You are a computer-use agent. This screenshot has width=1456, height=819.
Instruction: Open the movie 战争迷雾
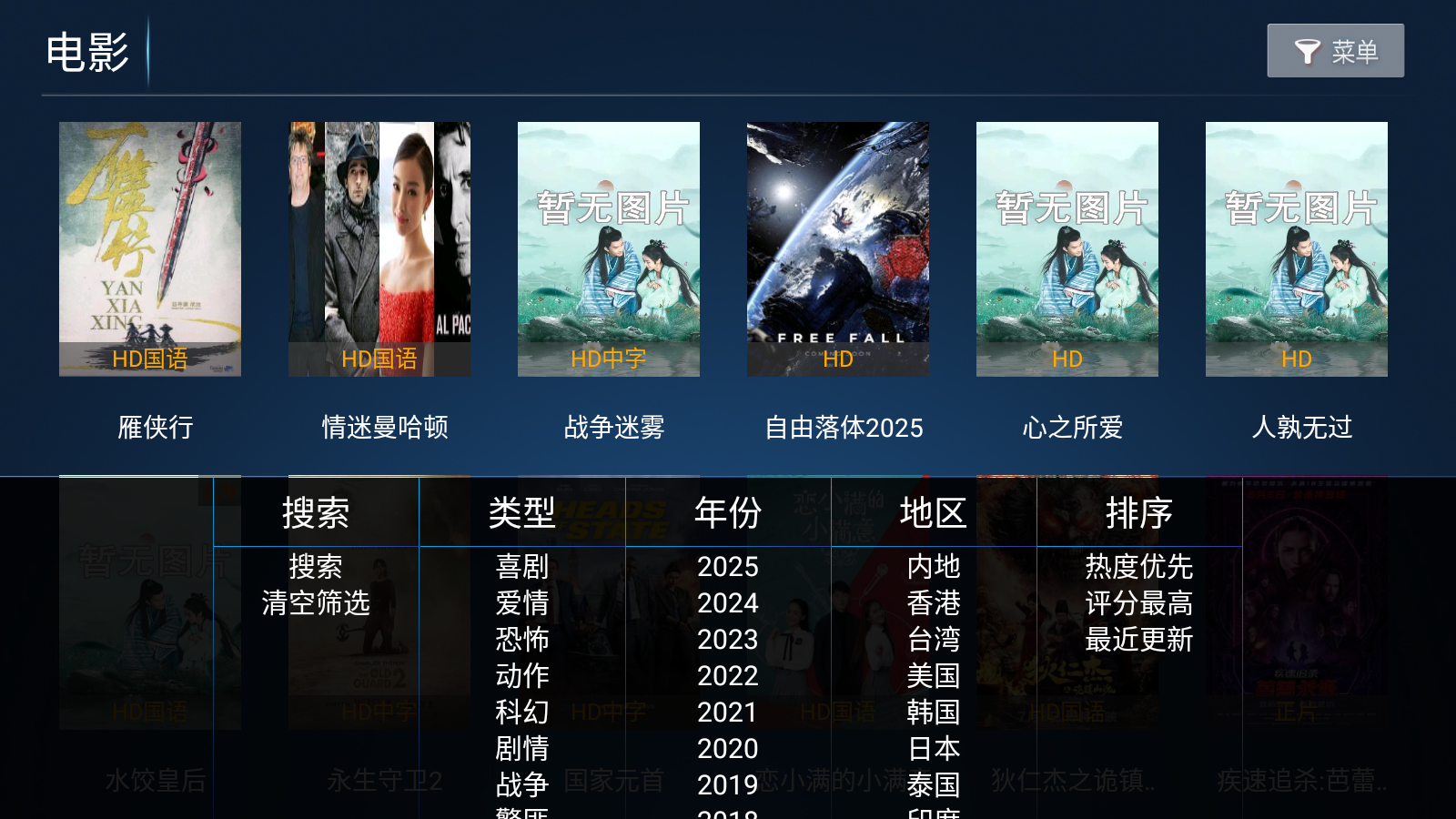point(609,248)
